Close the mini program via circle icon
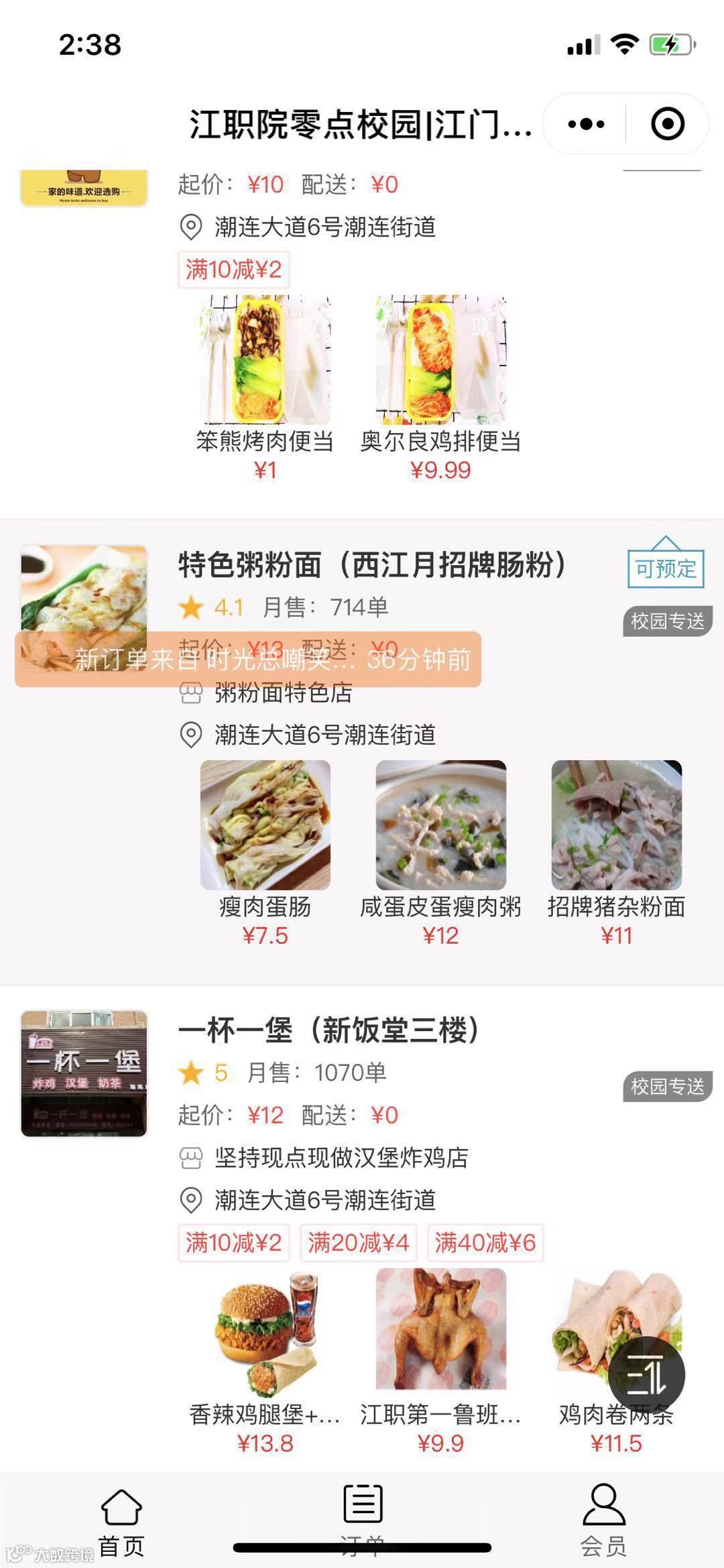 coord(667,124)
